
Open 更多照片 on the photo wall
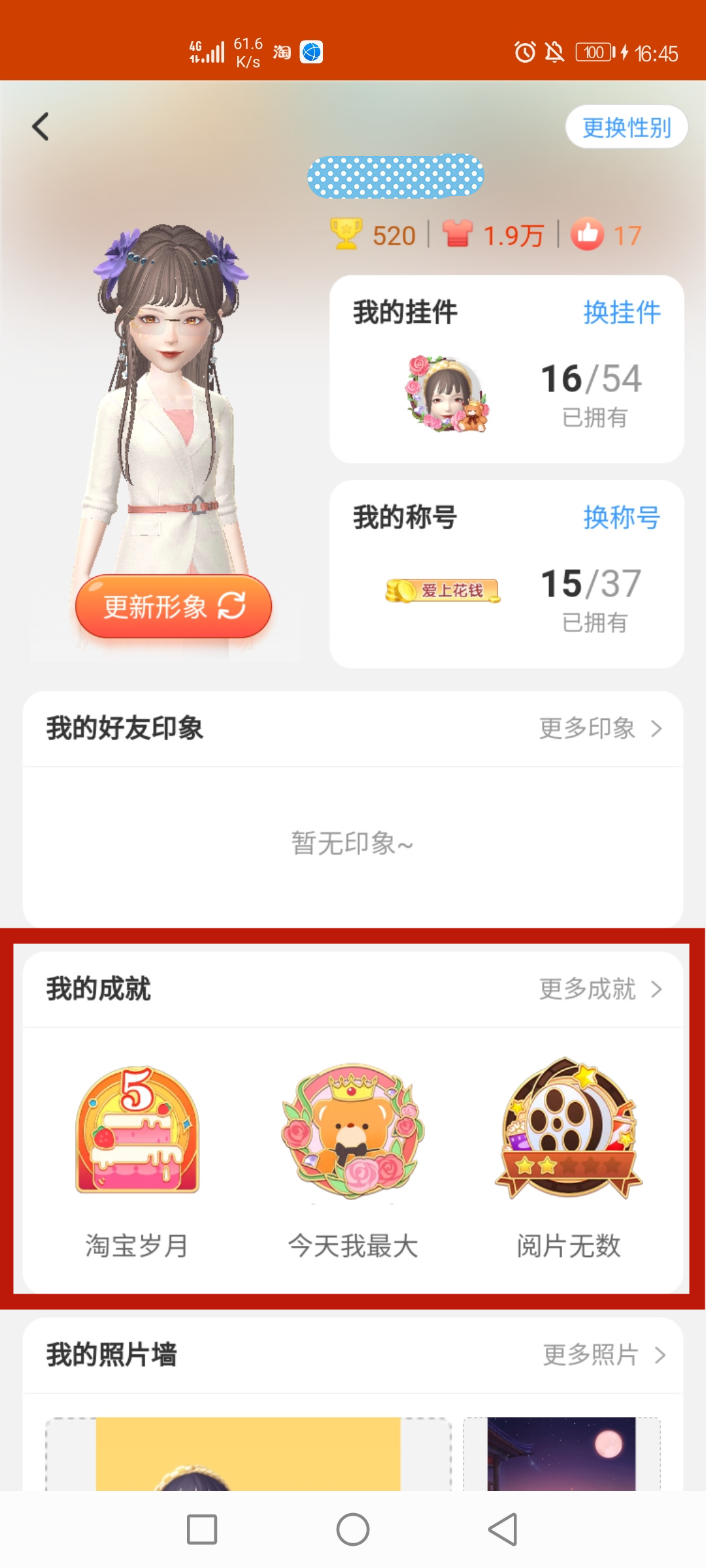[x=603, y=1355]
